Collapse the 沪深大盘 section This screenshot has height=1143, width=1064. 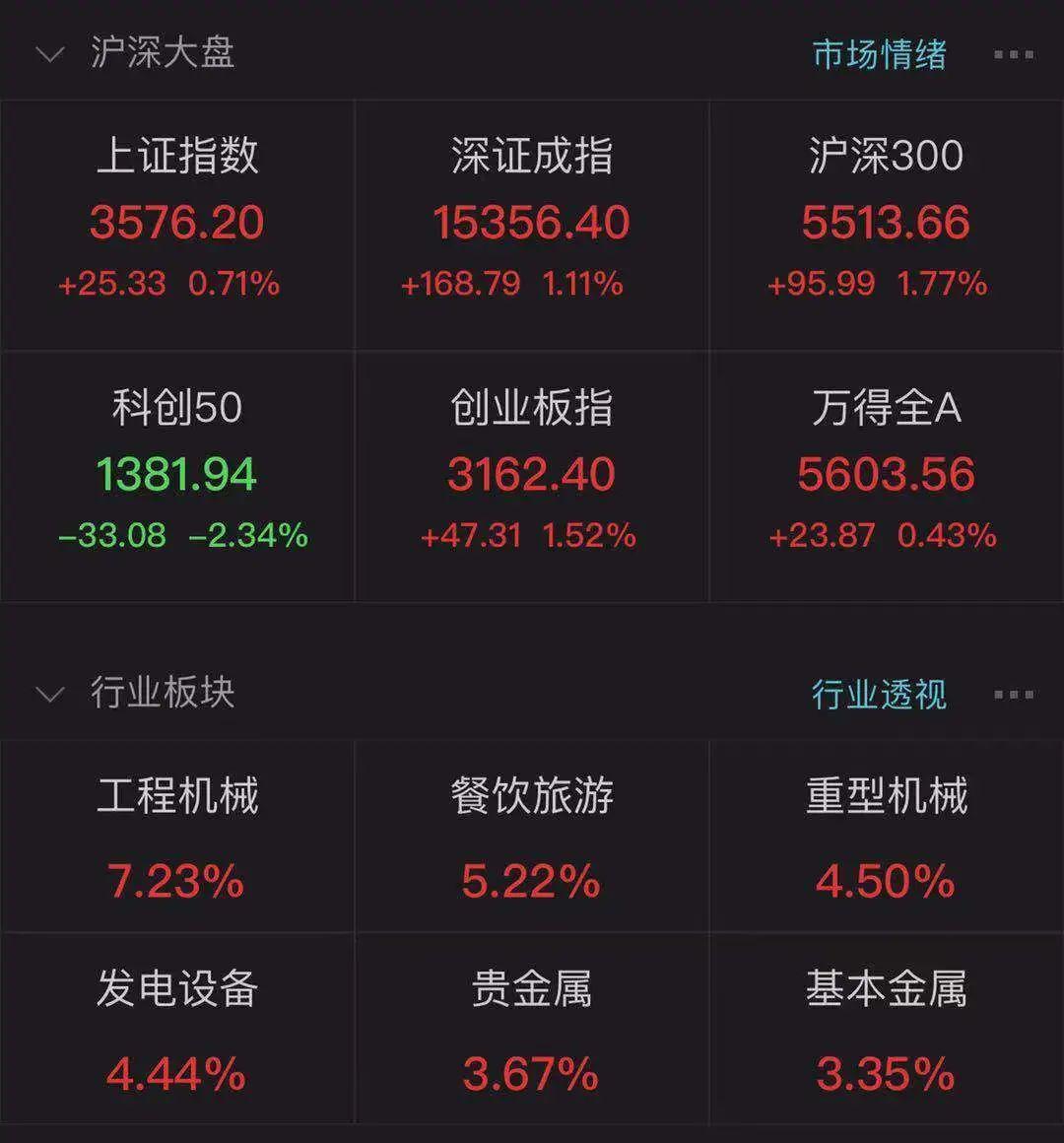pos(49,54)
